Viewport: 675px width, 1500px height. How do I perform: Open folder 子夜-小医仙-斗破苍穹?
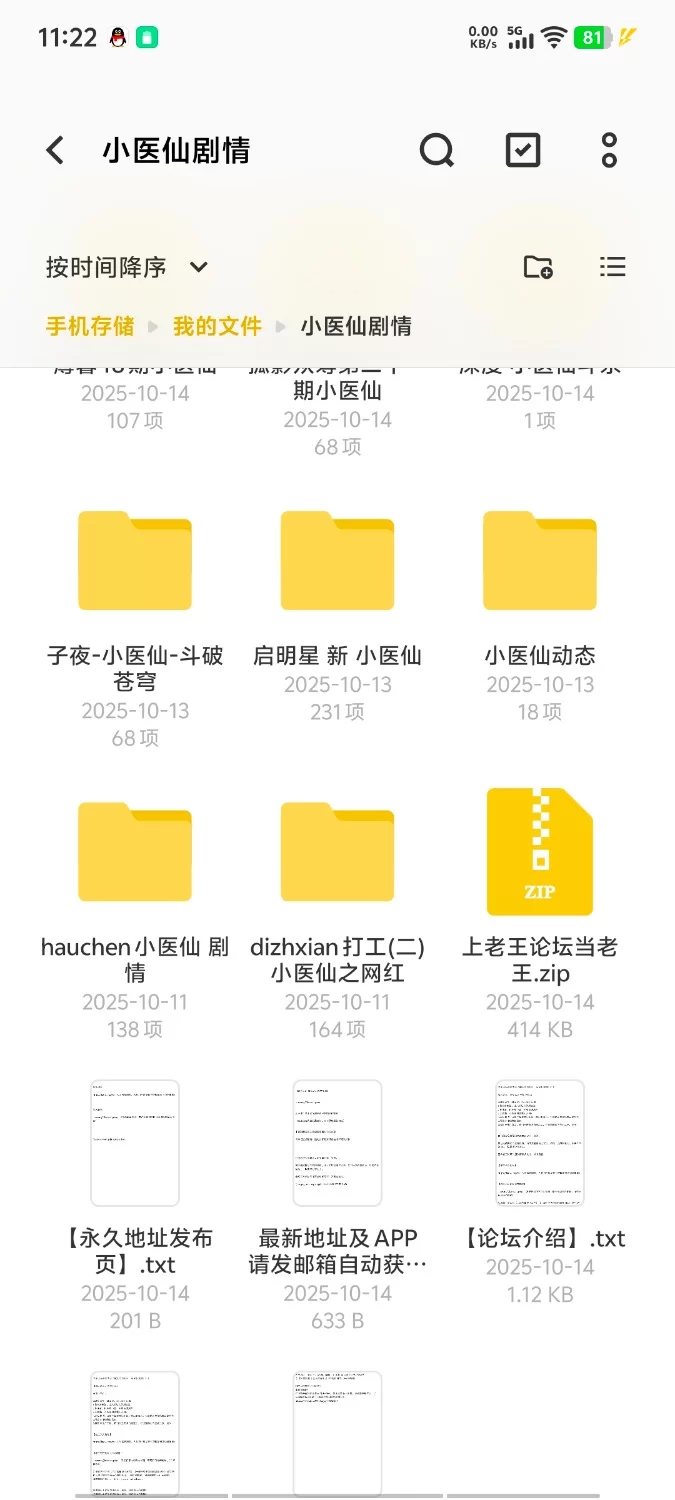[x=135, y=561]
